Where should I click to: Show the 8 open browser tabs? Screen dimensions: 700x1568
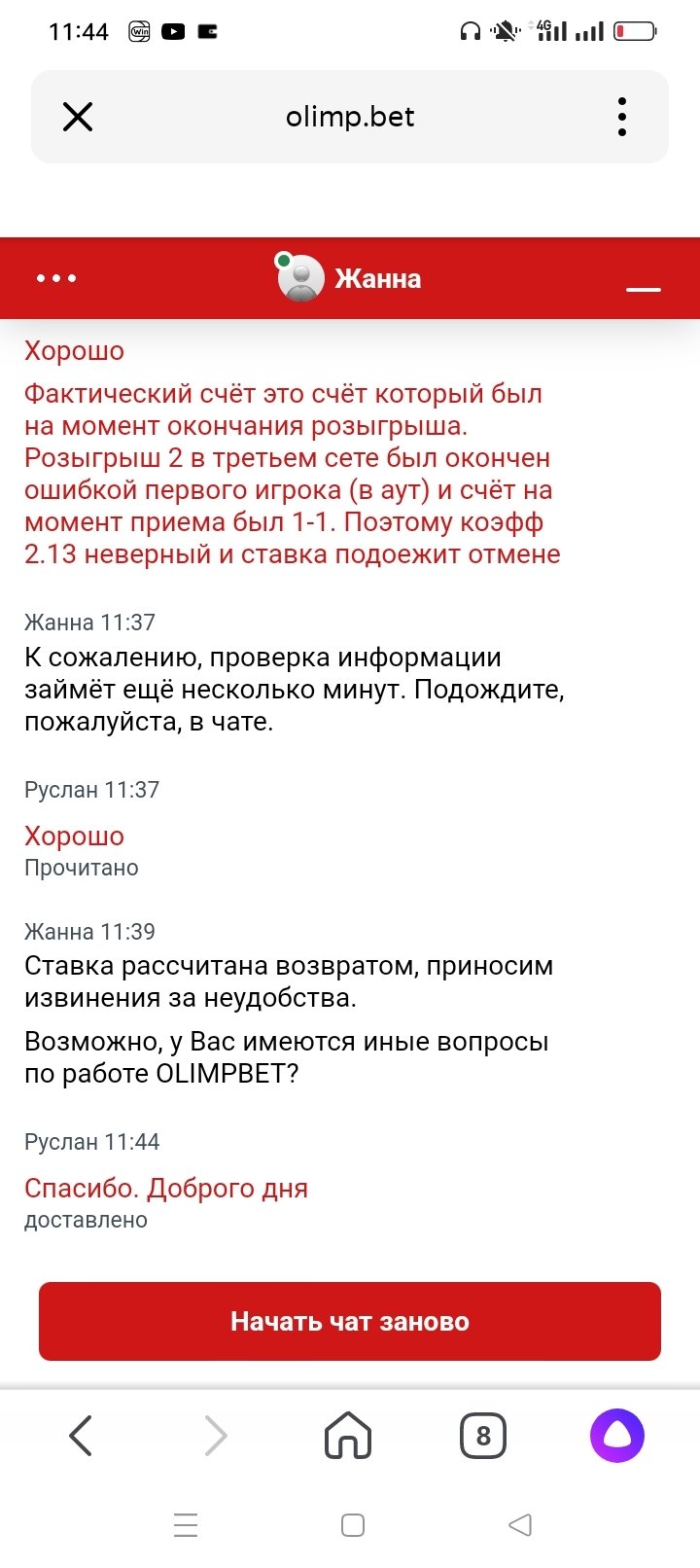tap(482, 1435)
